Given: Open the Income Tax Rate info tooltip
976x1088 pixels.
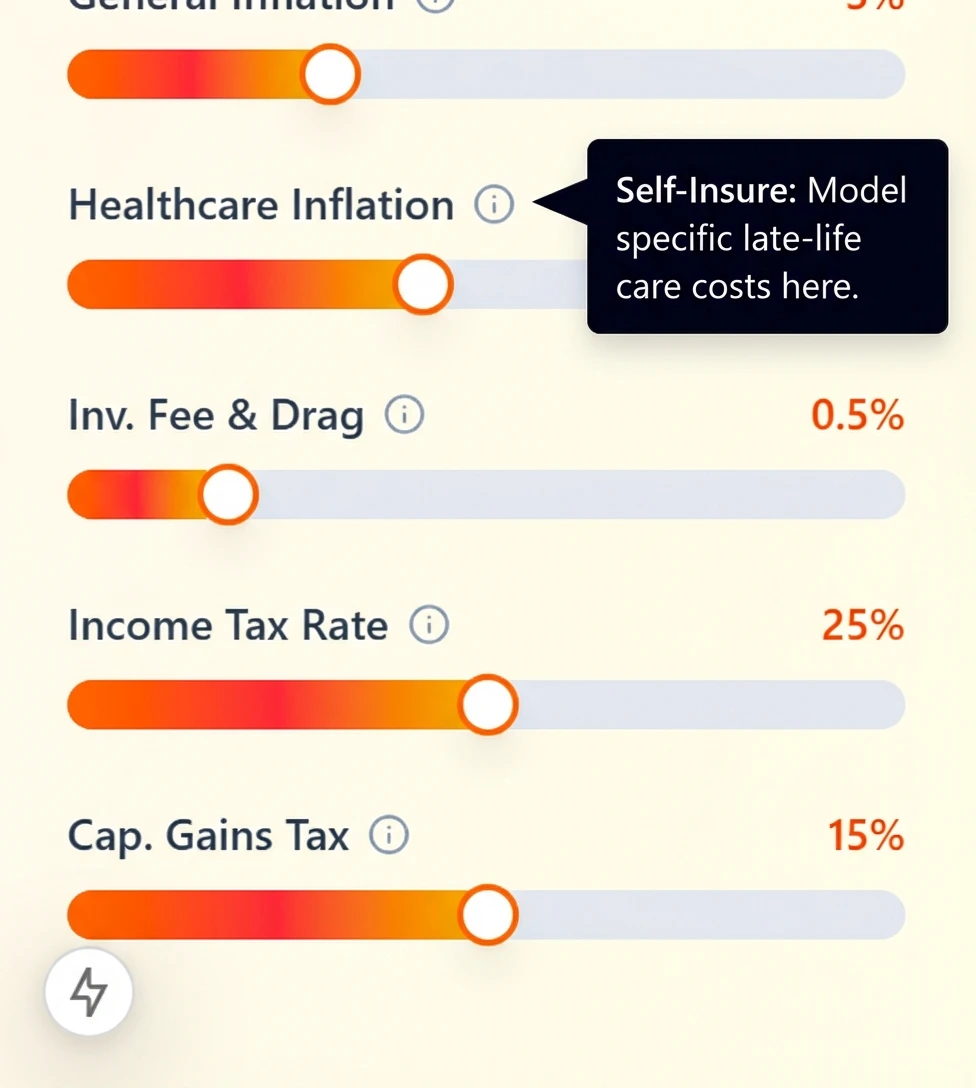Looking at the screenshot, I should click(x=428, y=624).
